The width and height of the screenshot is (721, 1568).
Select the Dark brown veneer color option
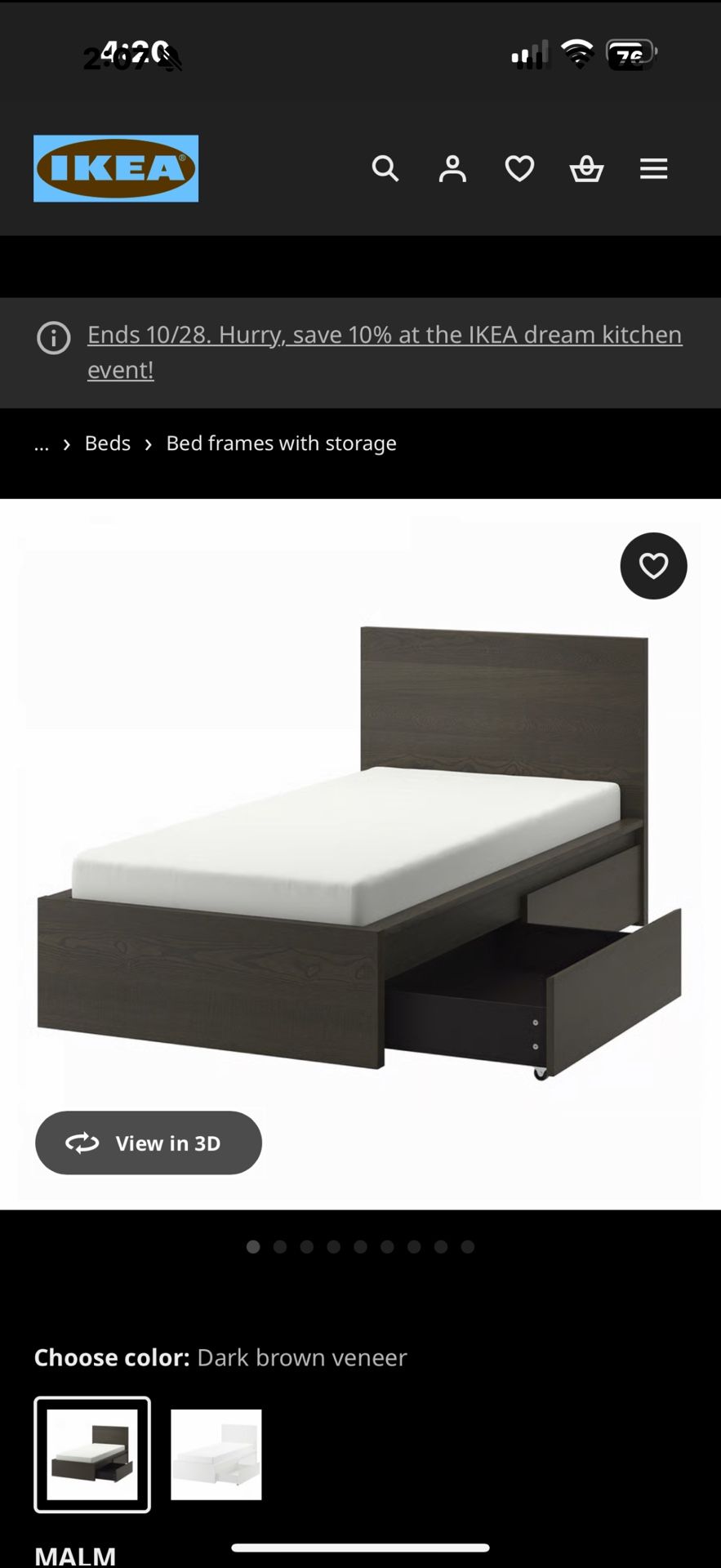tap(91, 1455)
